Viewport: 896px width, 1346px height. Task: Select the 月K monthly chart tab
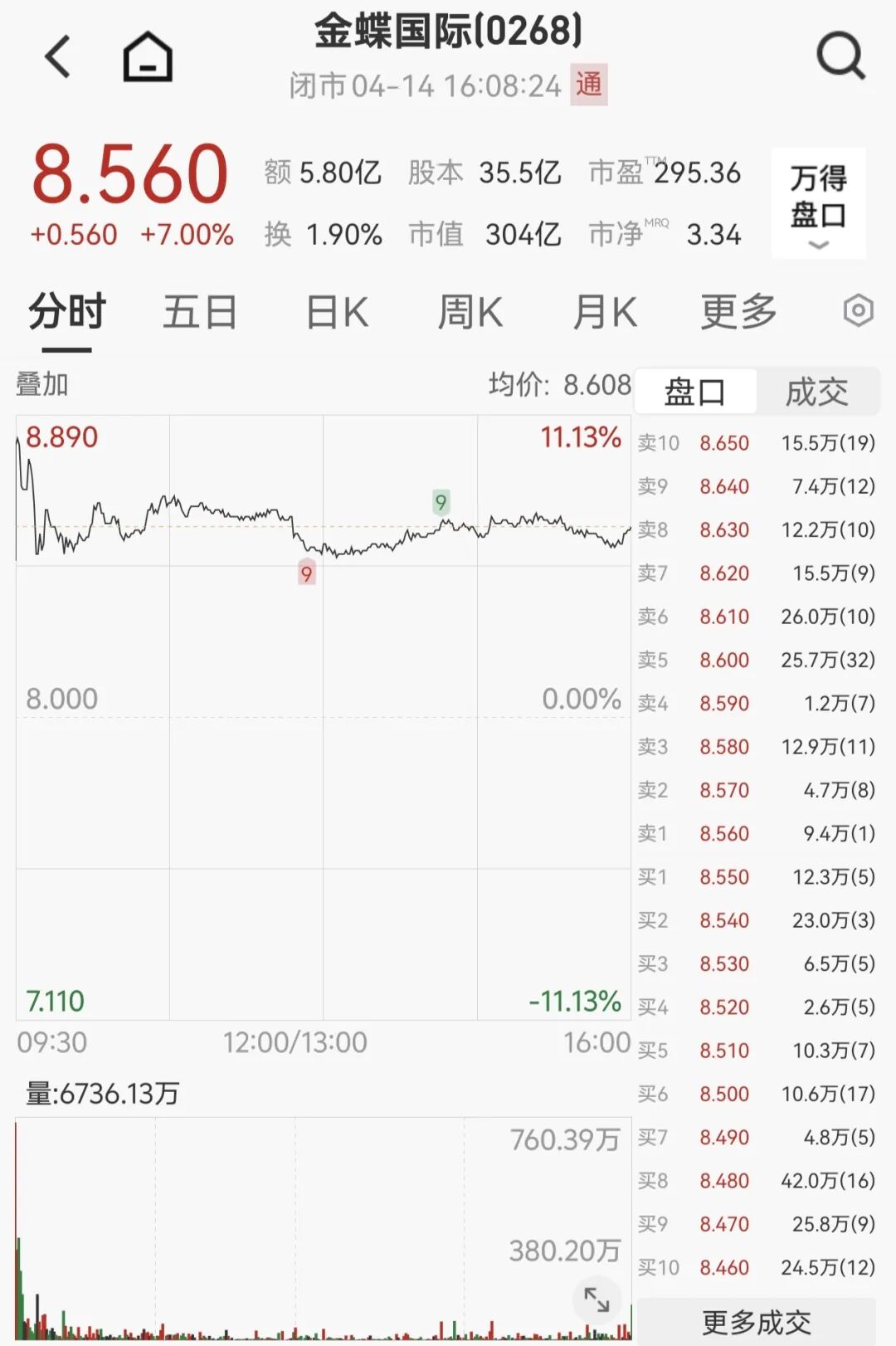pos(605,311)
